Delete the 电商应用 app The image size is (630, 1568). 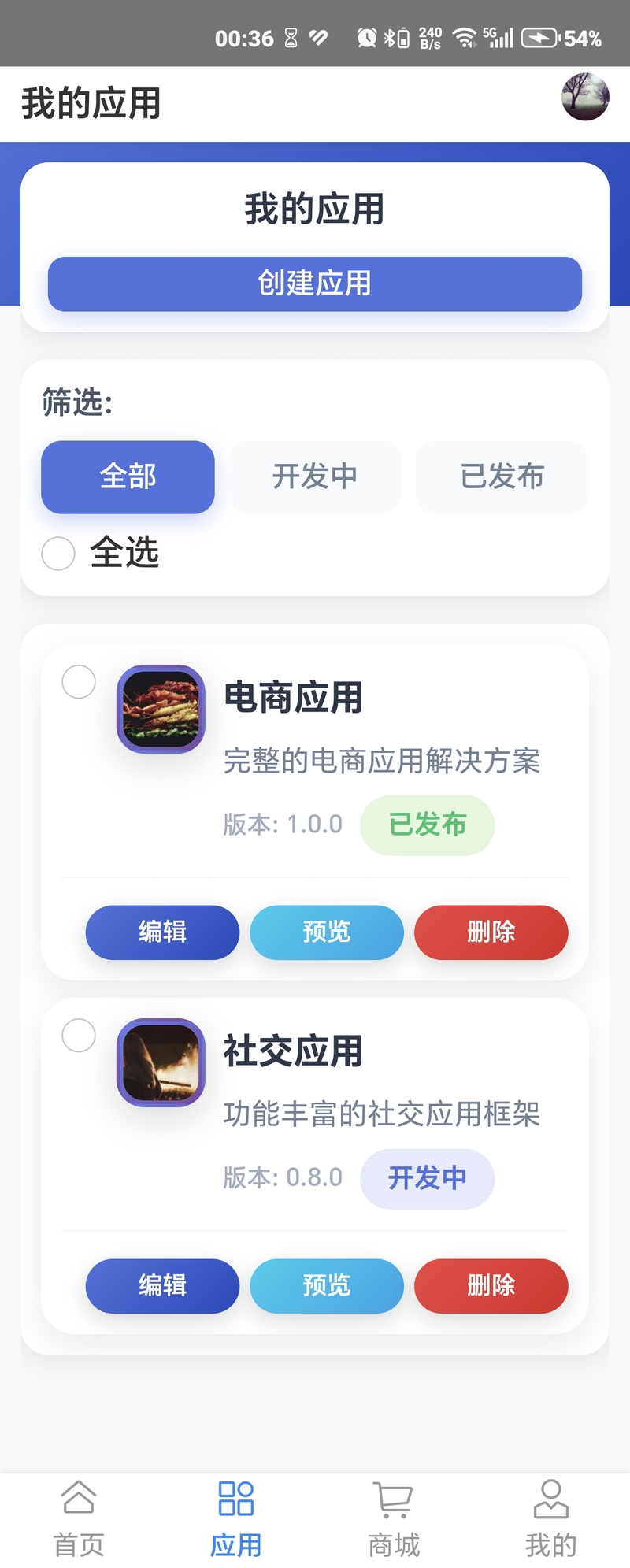click(491, 932)
